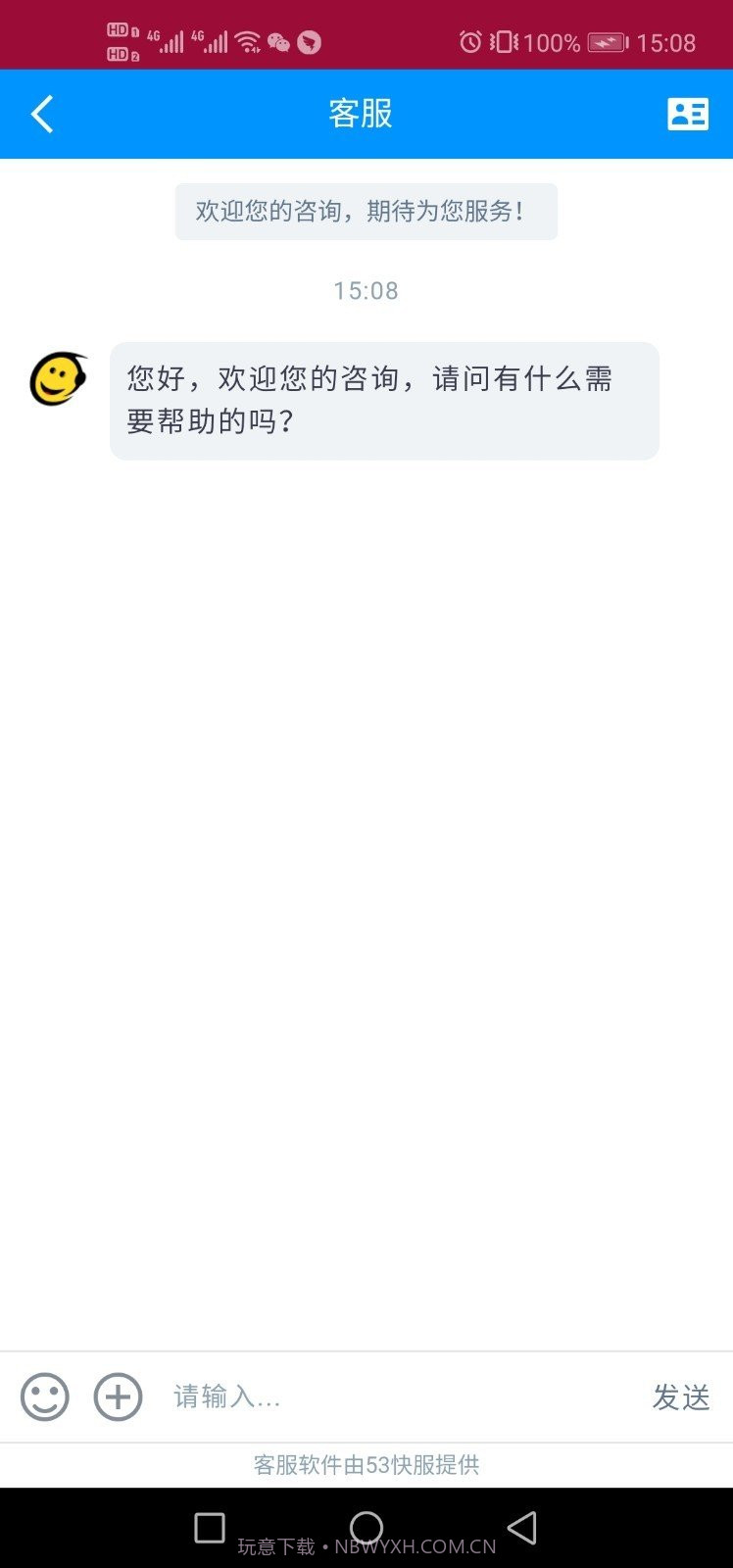This screenshot has height=1568, width=733.
Task: Open the emoji picker icon
Action: pos(43,1396)
